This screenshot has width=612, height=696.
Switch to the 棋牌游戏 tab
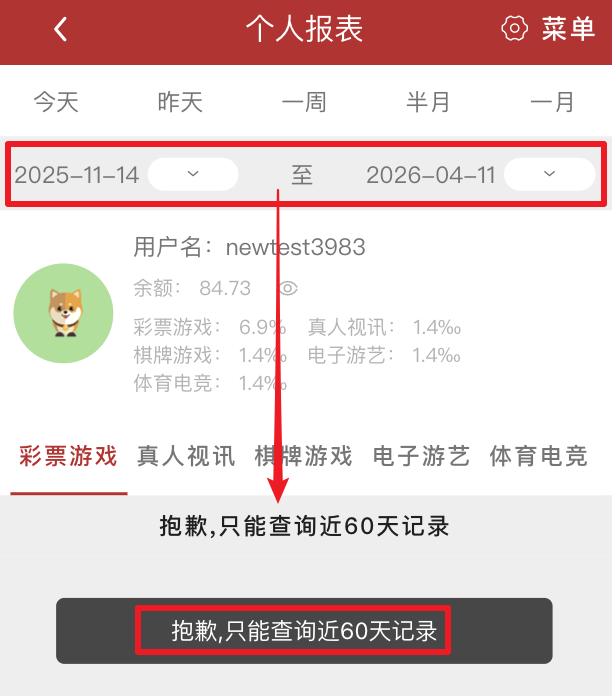[x=304, y=457]
